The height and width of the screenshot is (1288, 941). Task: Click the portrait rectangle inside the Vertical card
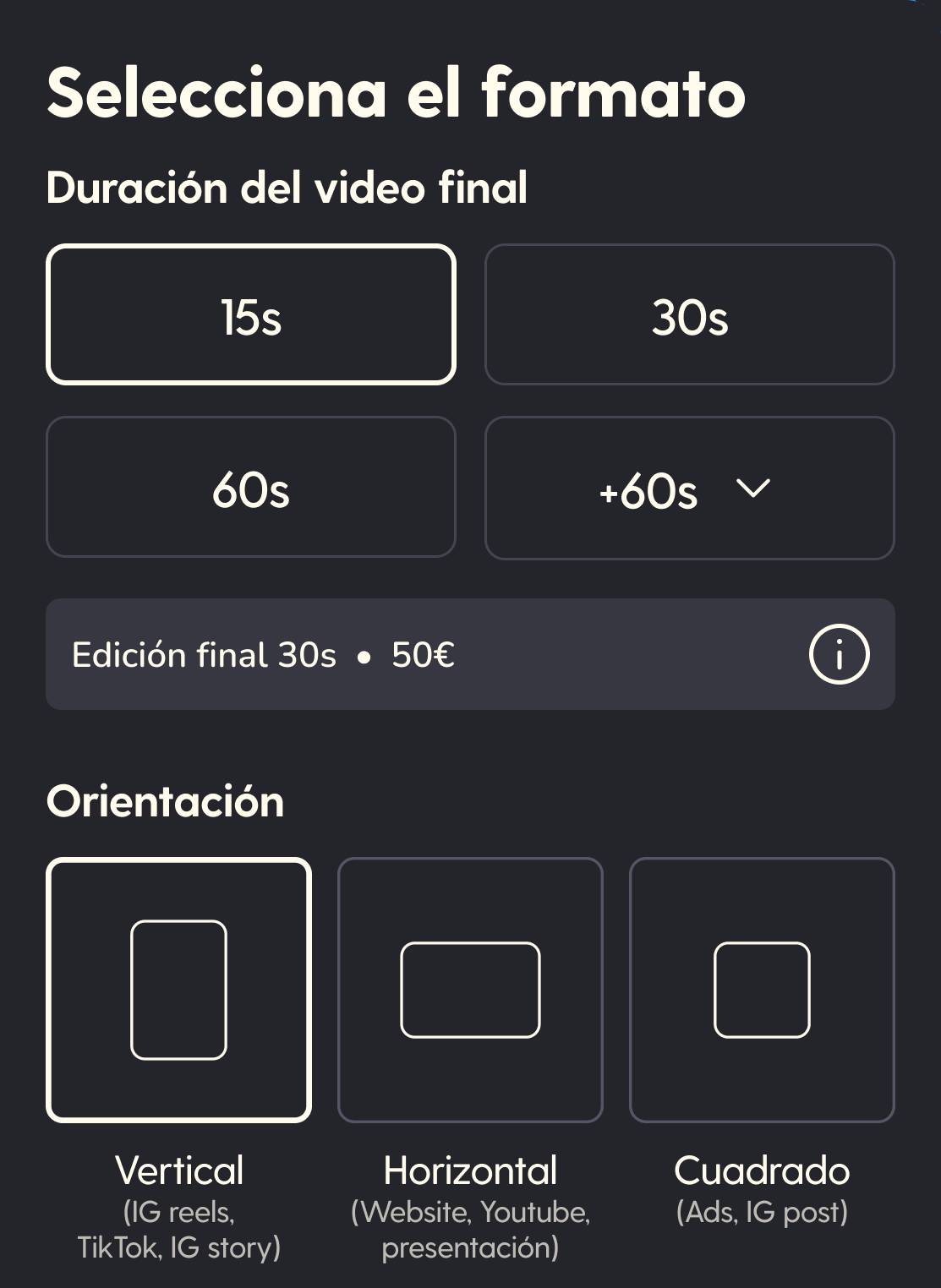pos(180,989)
